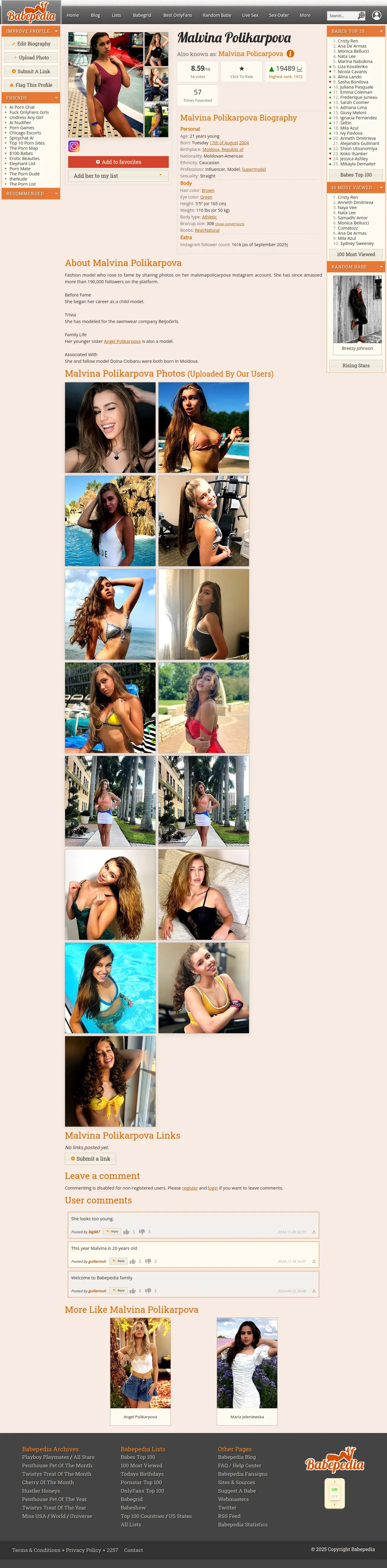Collapse the Improve Profile panel
The height and width of the screenshot is (1568, 387).
click(57, 31)
